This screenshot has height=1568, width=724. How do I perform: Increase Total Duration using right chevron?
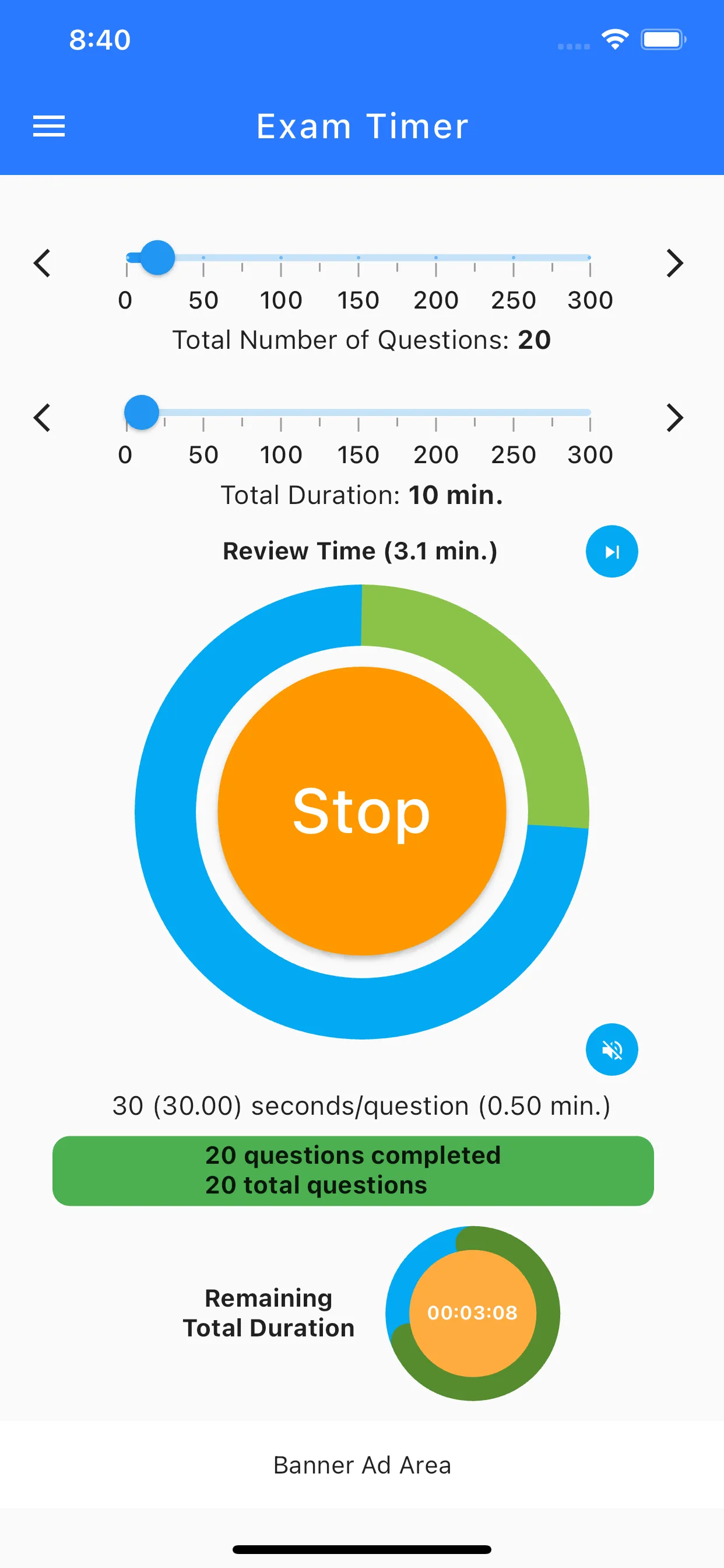point(676,418)
